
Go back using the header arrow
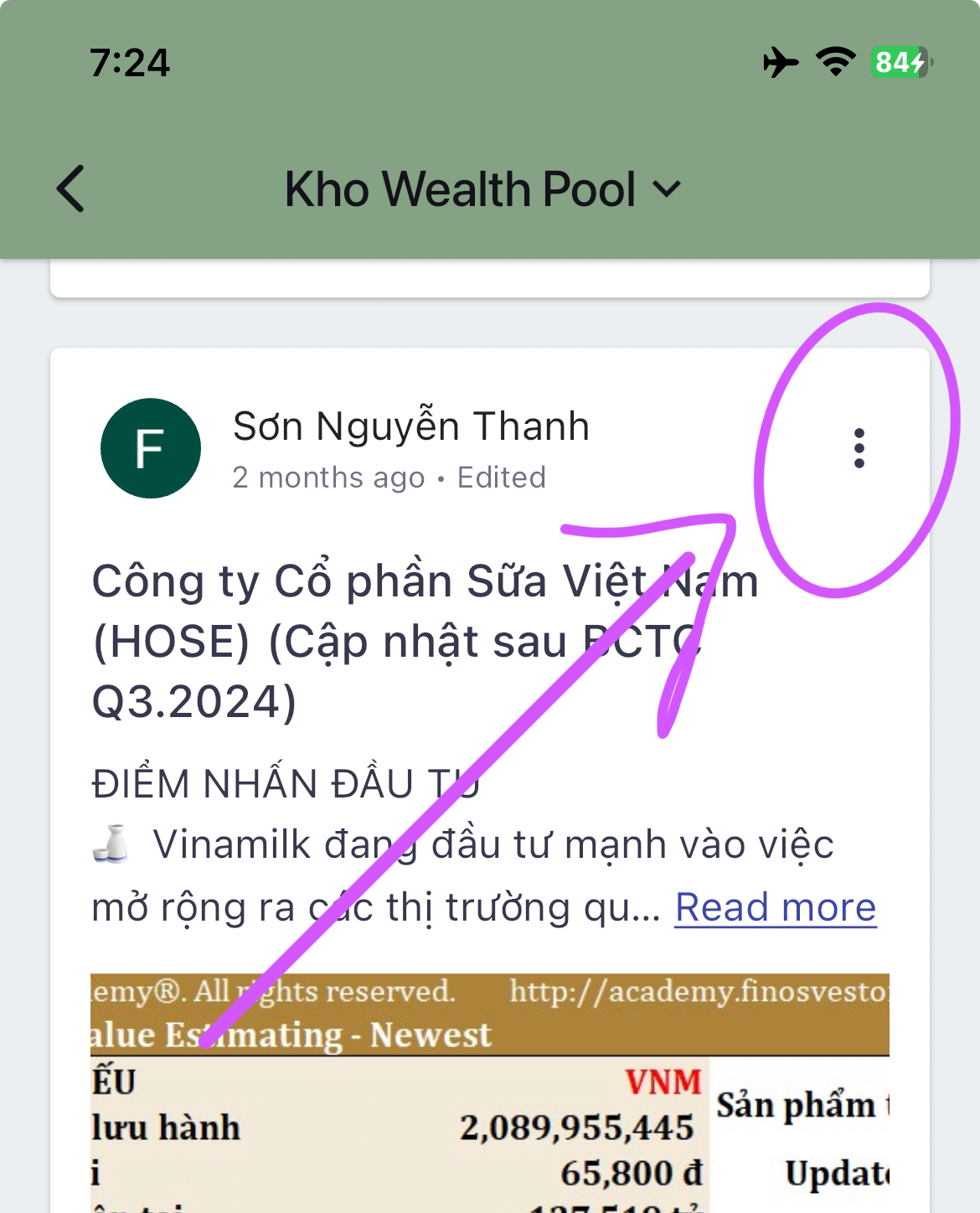tap(71, 188)
